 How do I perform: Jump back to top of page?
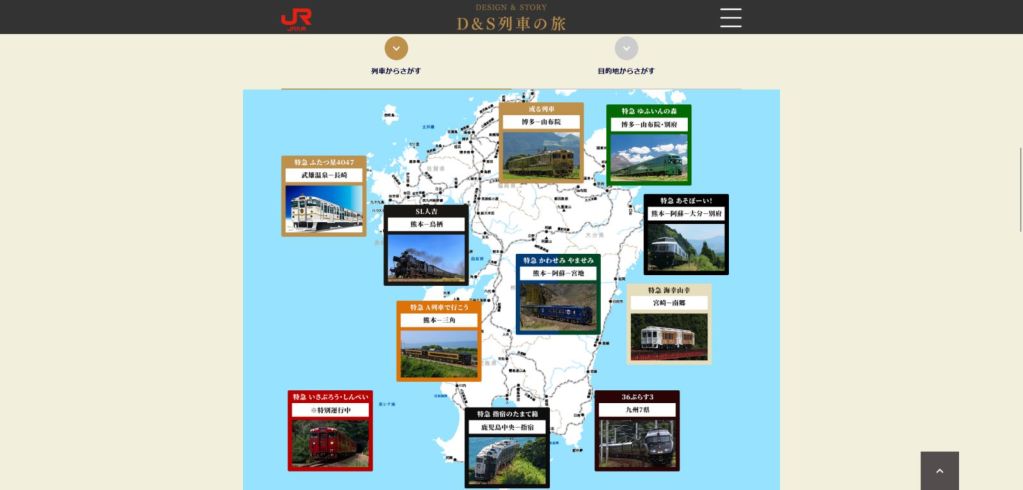coord(939,470)
